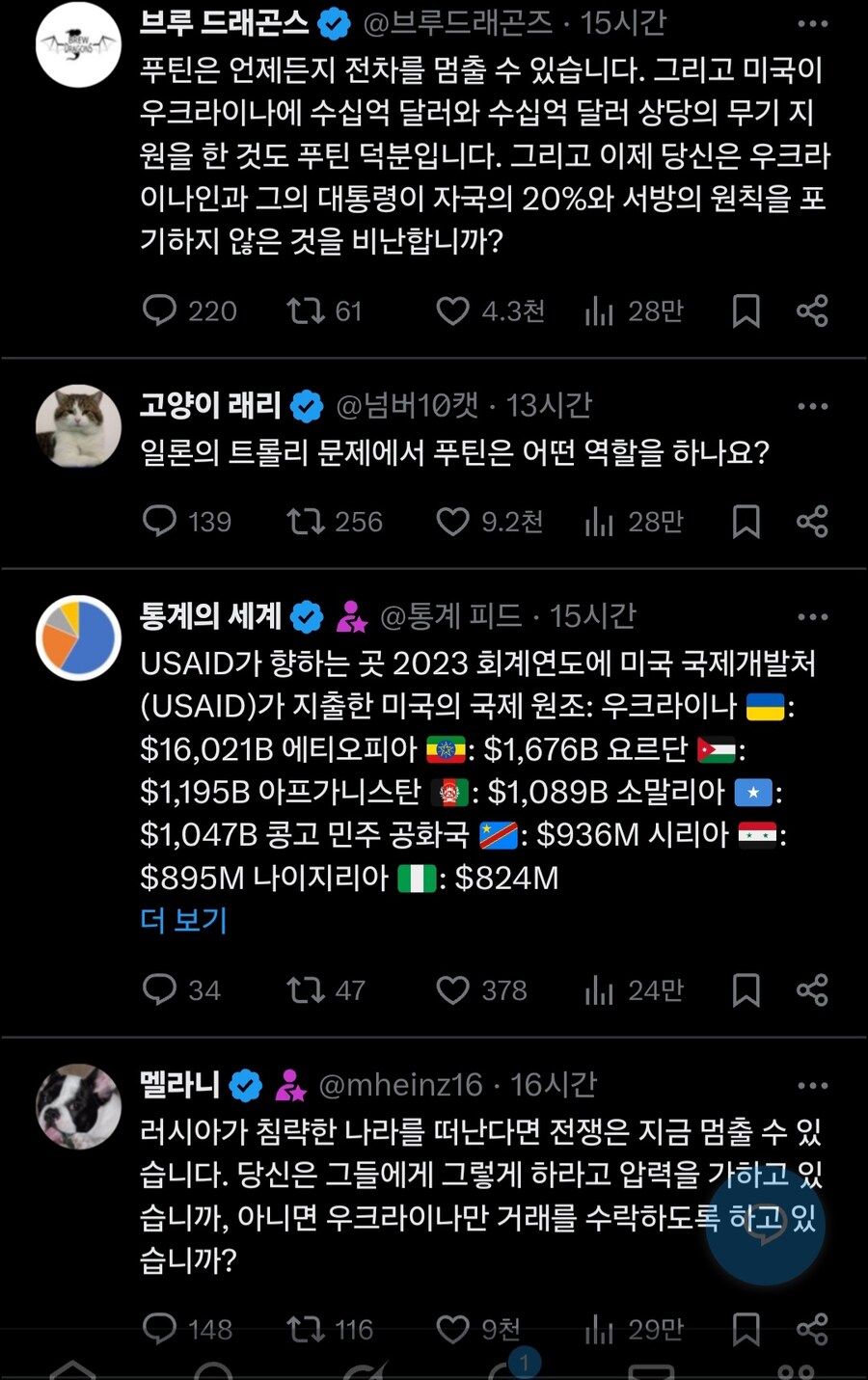The height and width of the screenshot is (1380, 868).
Task: Open more options menu on 고양이 래리's tweet
Action: (x=813, y=405)
